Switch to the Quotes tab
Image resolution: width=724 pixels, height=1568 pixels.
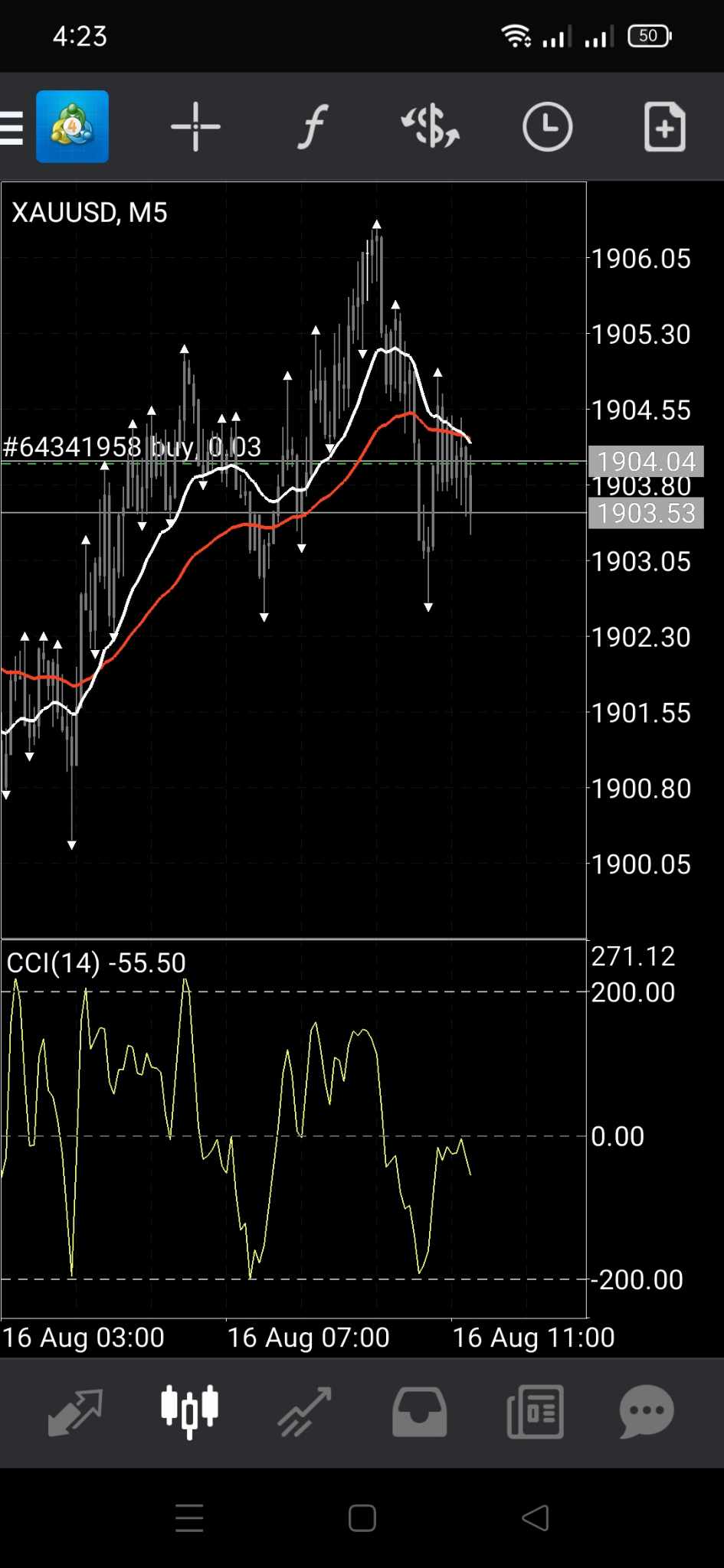tap(75, 1412)
